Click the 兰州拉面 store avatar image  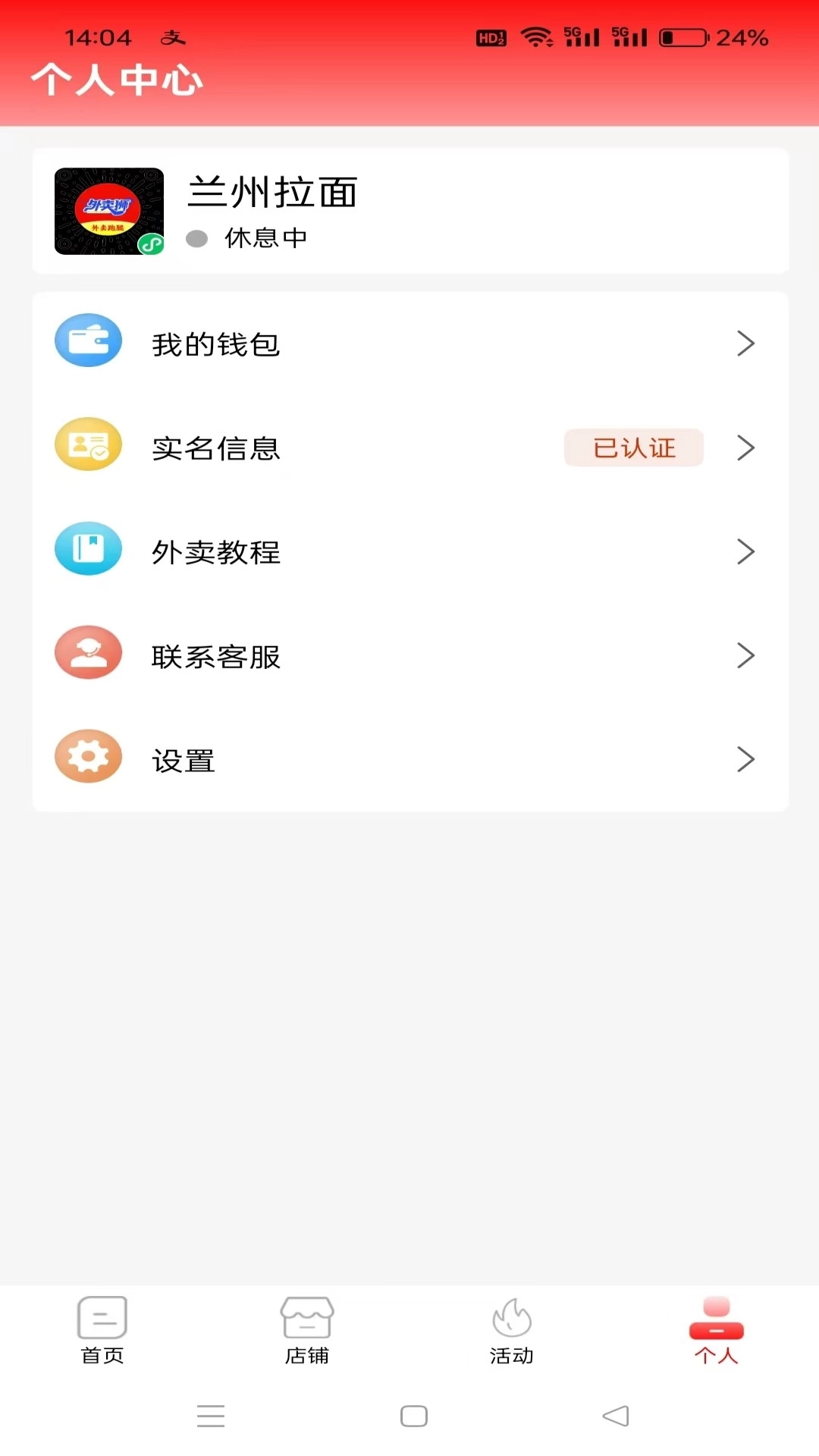click(108, 211)
